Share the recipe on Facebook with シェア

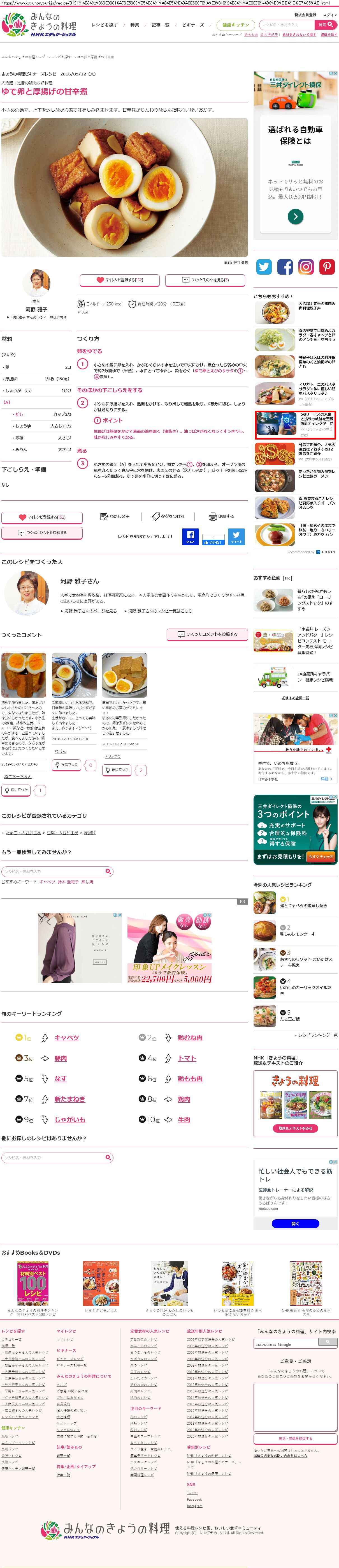[190, 536]
